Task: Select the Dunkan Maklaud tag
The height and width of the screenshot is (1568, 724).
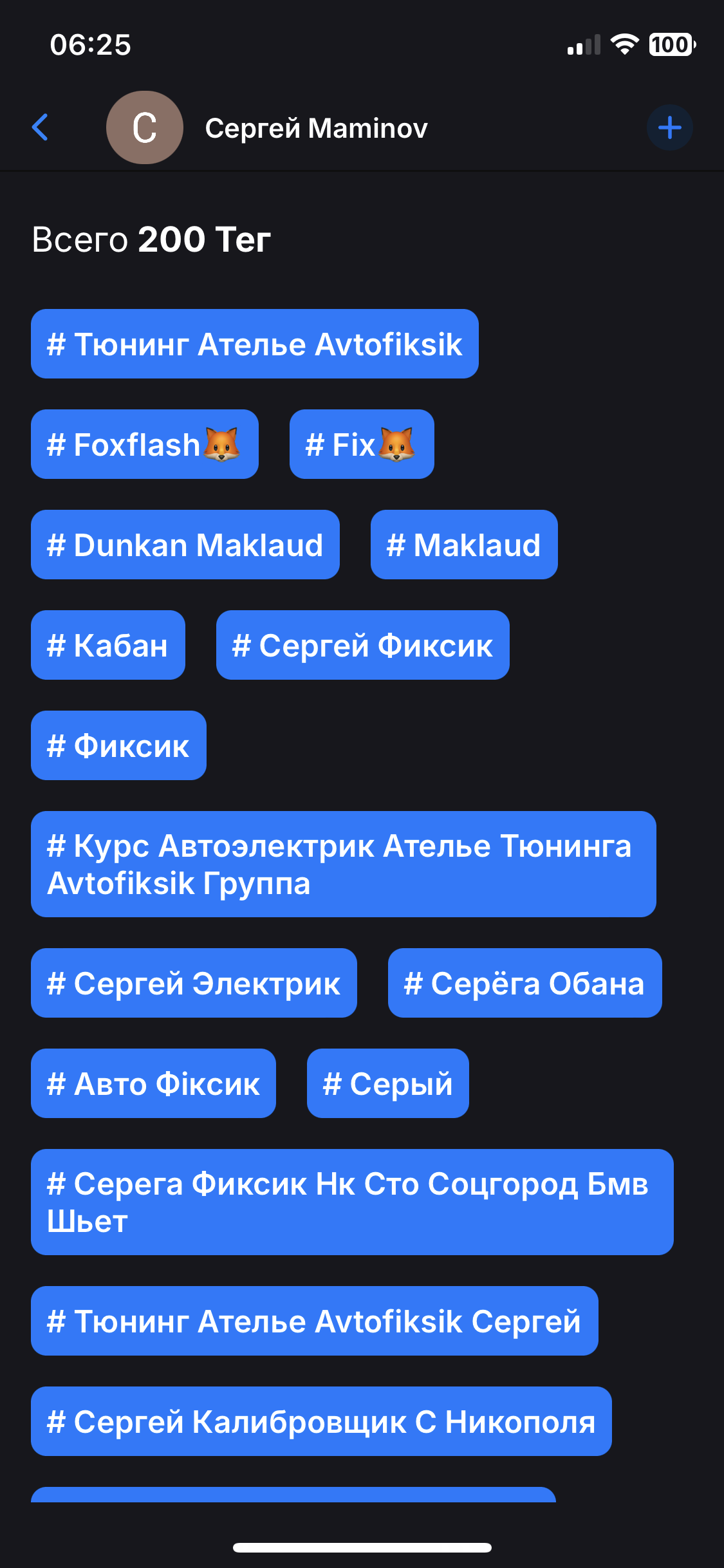Action: coord(185,545)
